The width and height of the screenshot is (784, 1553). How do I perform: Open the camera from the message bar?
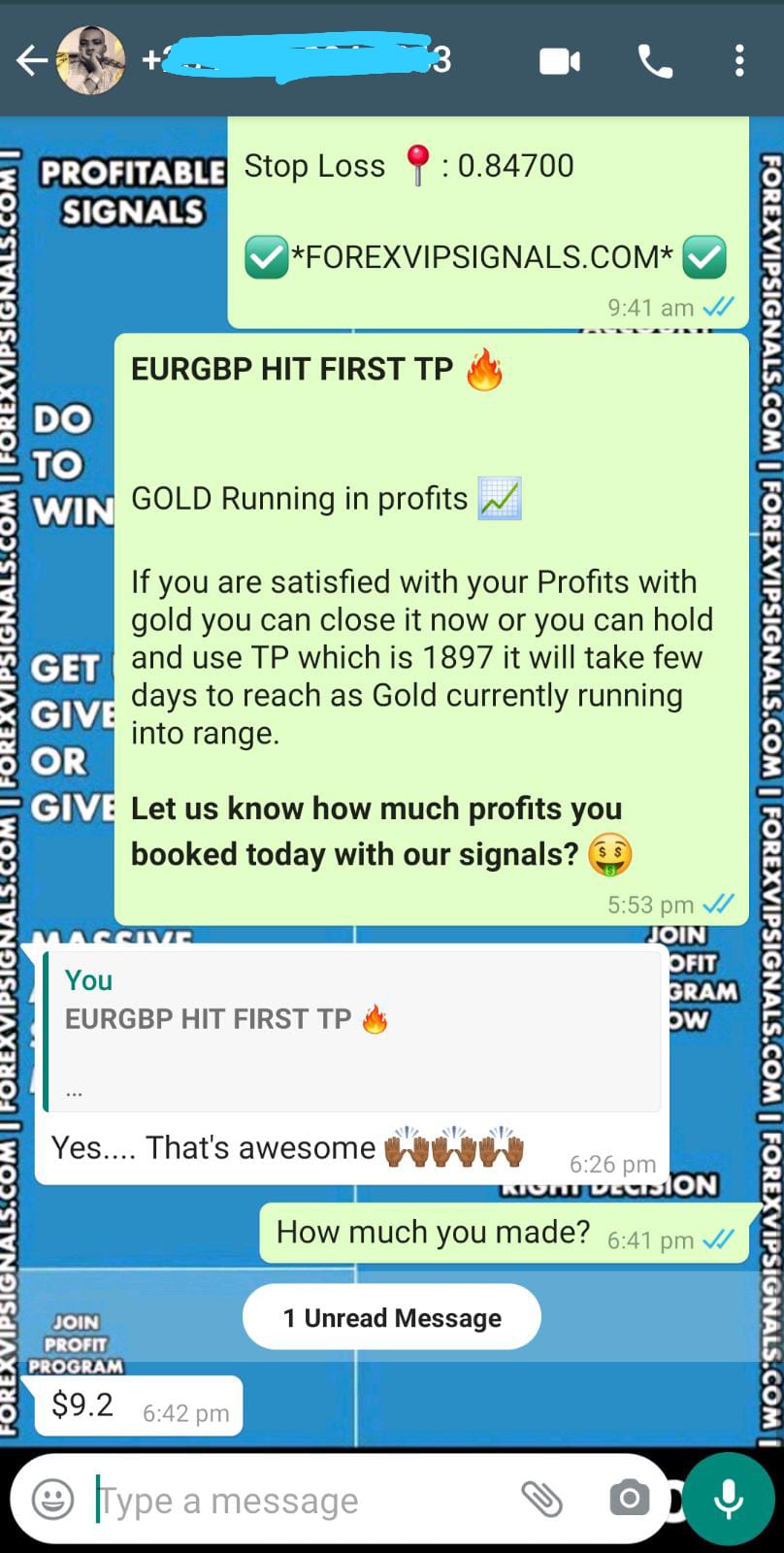[x=629, y=1500]
